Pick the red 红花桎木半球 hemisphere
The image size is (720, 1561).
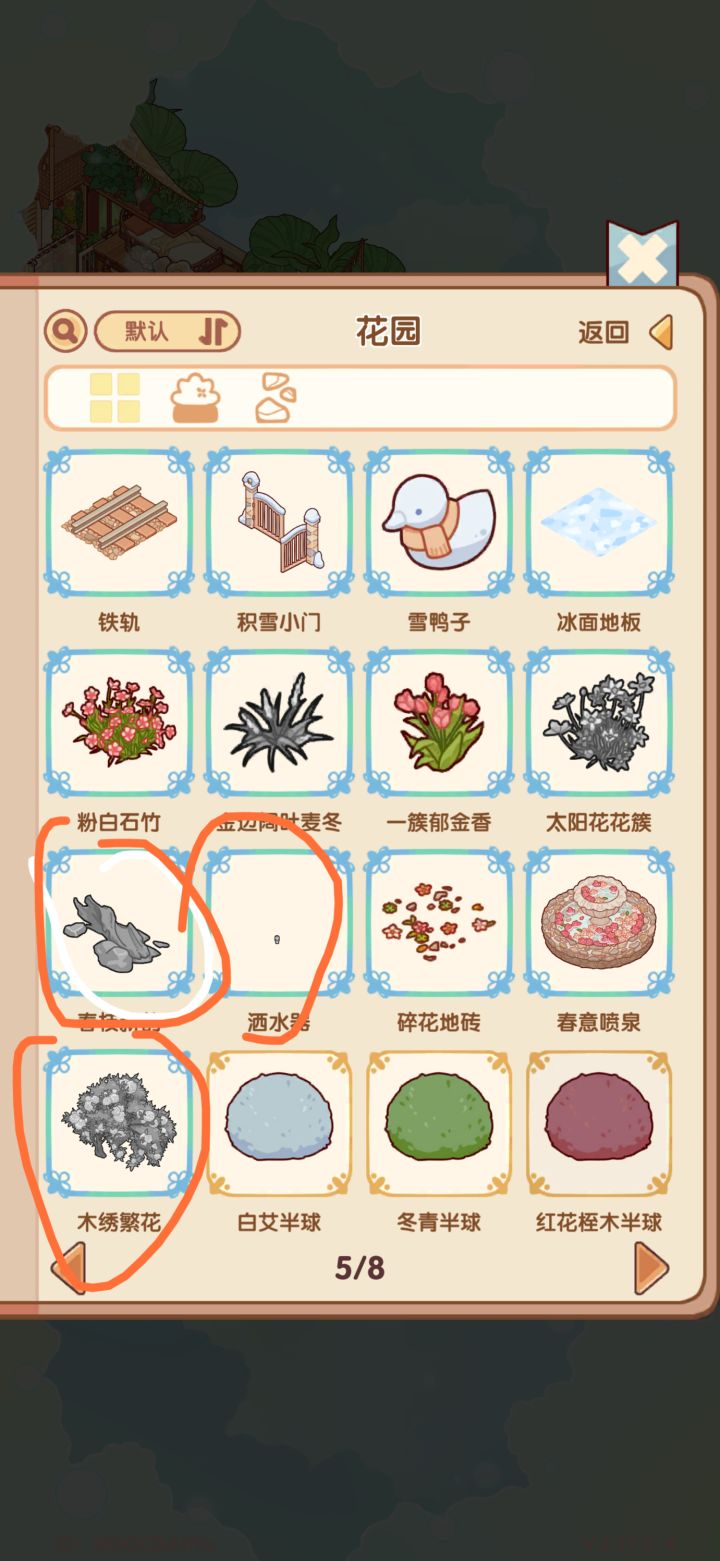tap(598, 1122)
